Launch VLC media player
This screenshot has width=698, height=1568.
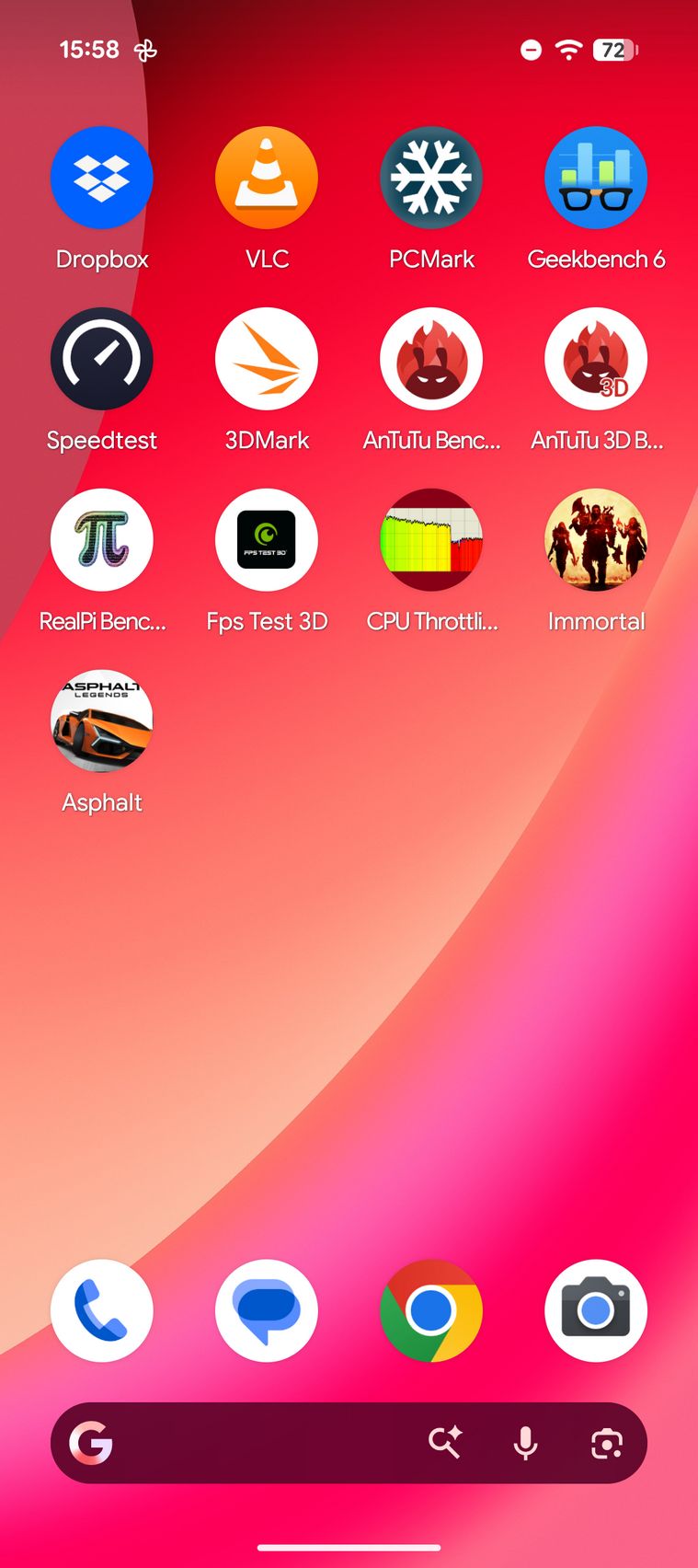pyautogui.click(x=267, y=178)
